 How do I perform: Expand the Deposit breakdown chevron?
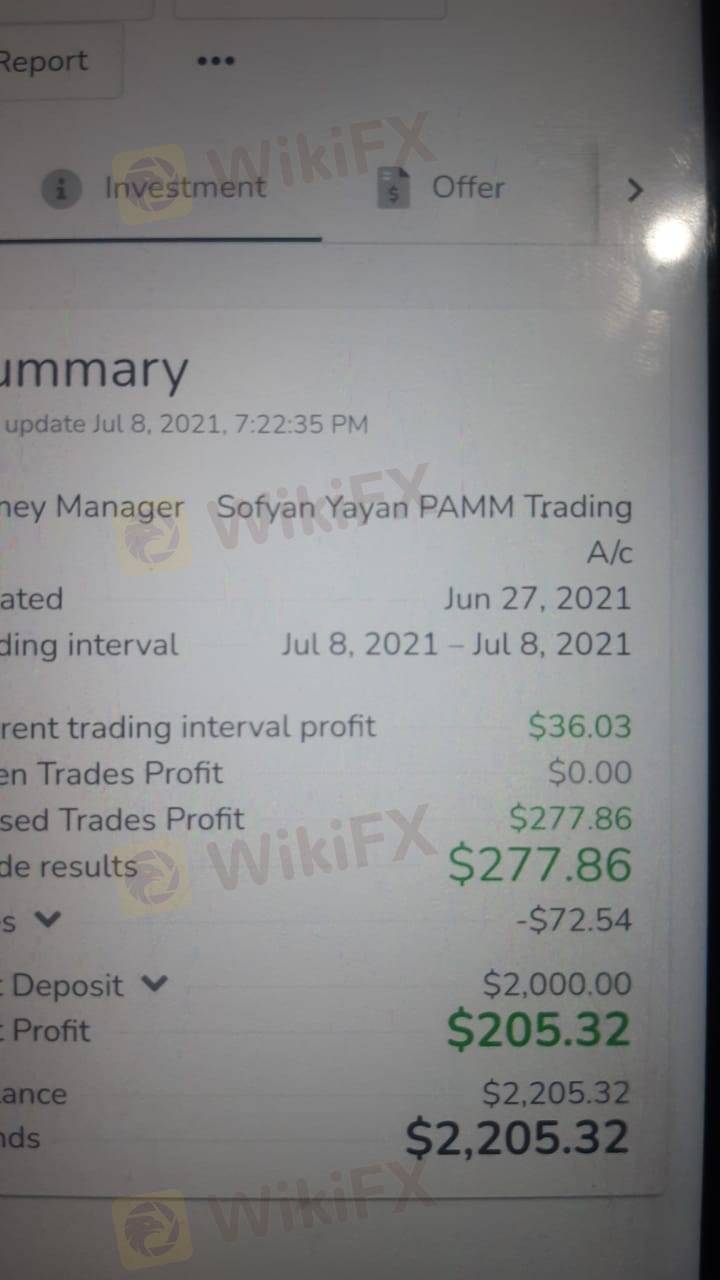154,984
